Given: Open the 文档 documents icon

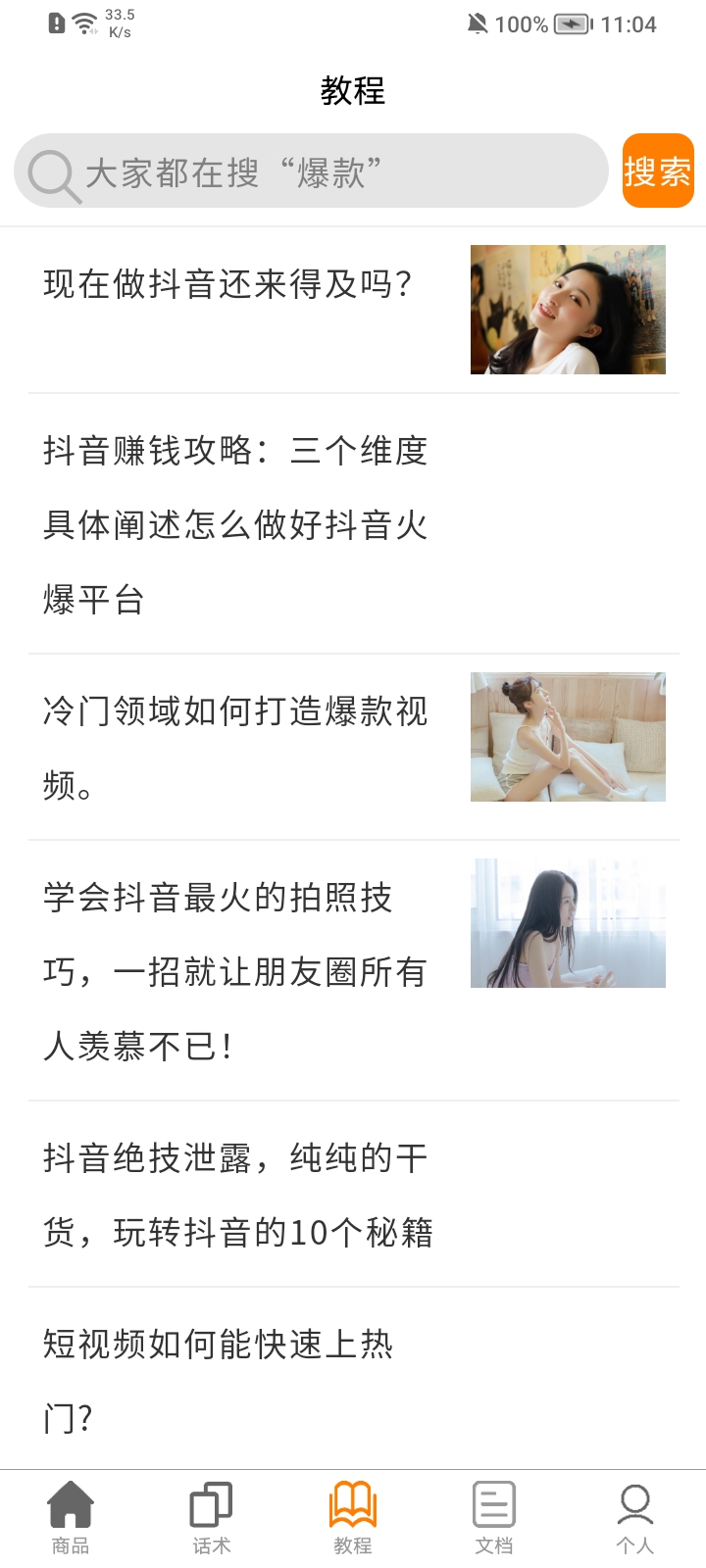Looking at the screenshot, I should tap(493, 1502).
